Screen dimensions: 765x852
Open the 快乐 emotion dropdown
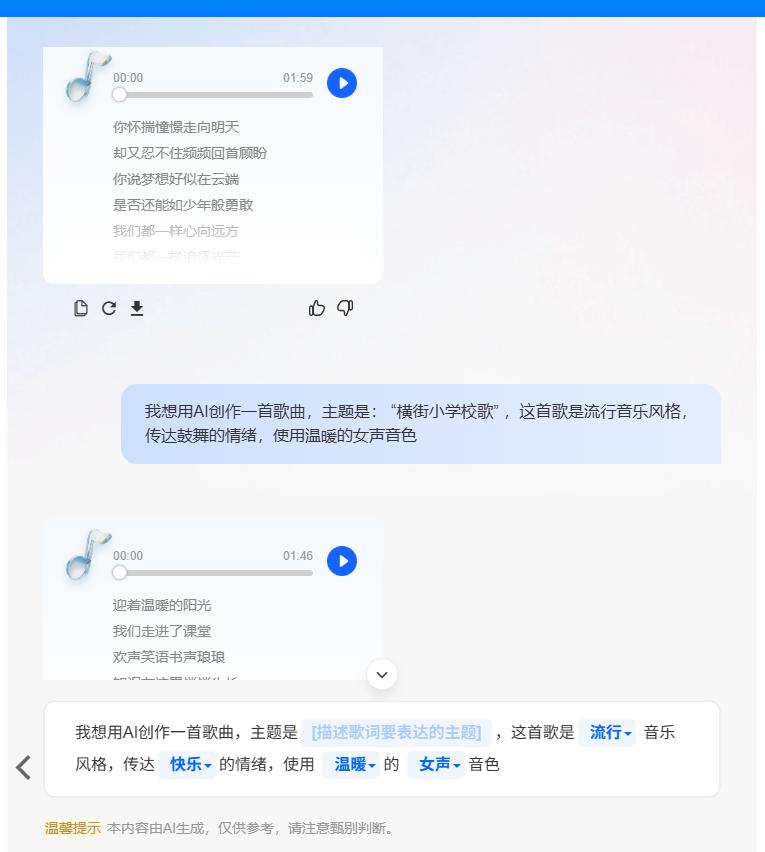189,764
